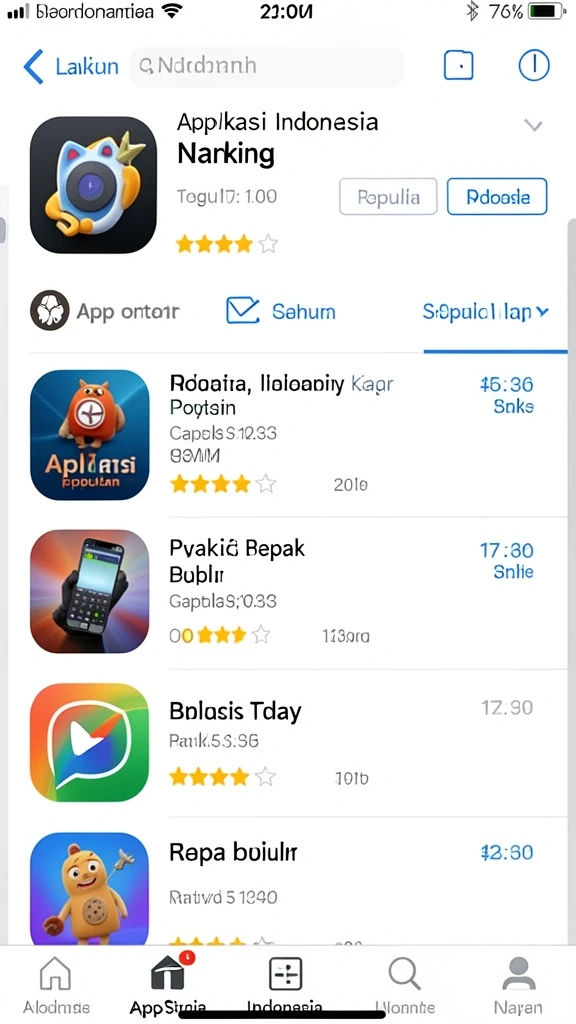Open the square icon in the top bar
This screenshot has height=1024, width=576.
coord(458,65)
